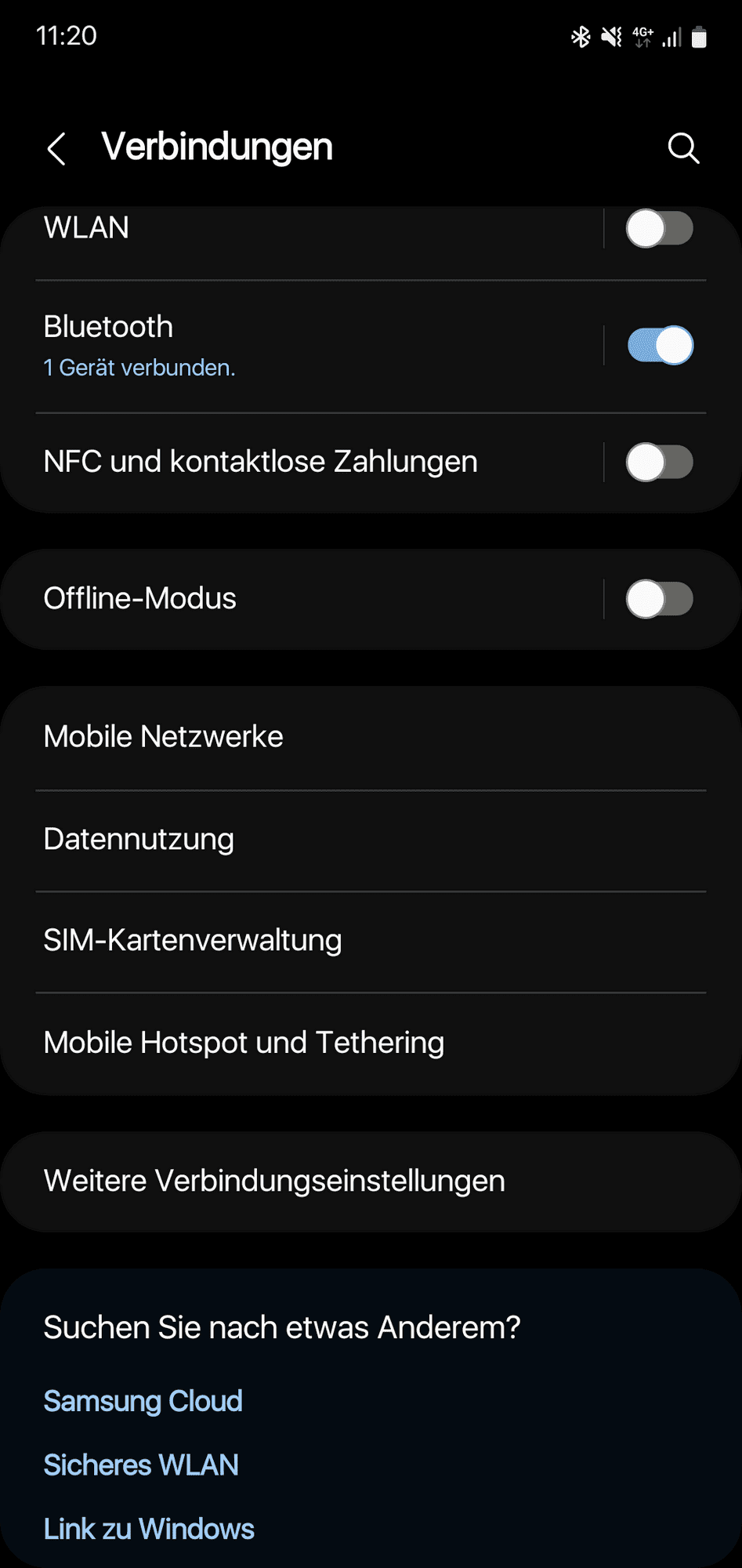Enable NFC und kontaktlose Zahlungen switch

[659, 462]
